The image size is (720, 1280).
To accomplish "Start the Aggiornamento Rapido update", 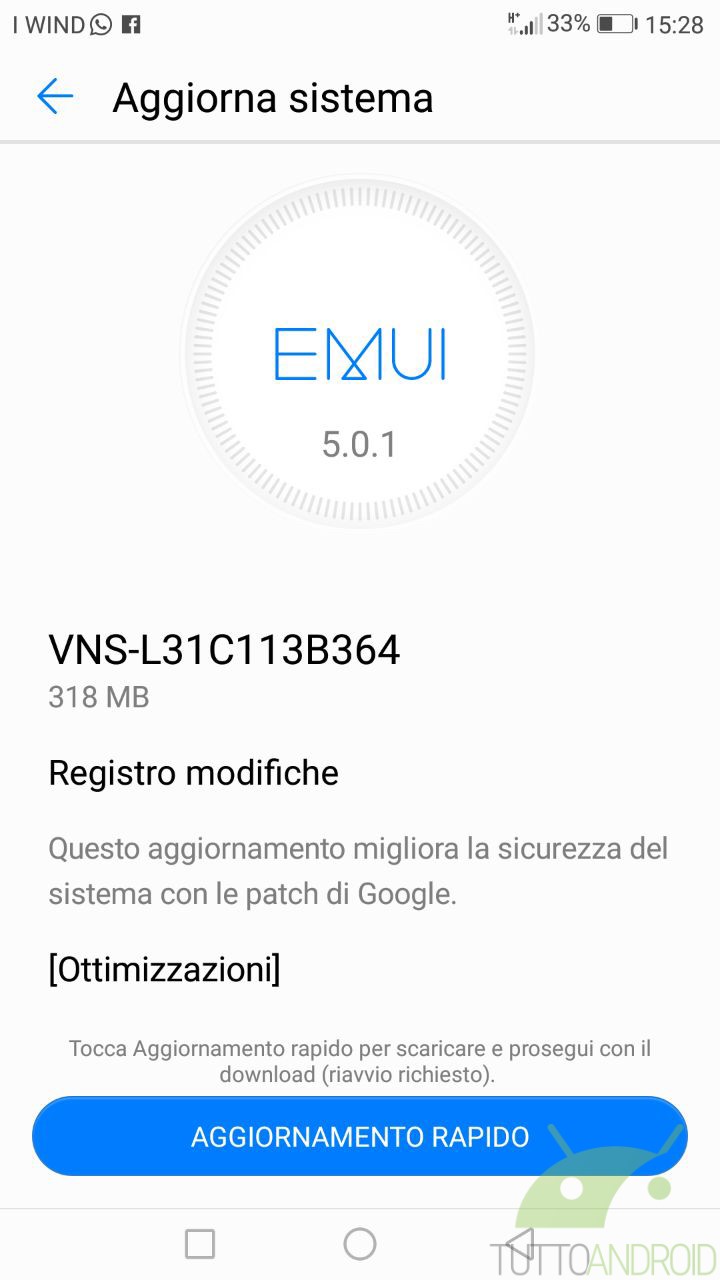I will coord(360,1136).
